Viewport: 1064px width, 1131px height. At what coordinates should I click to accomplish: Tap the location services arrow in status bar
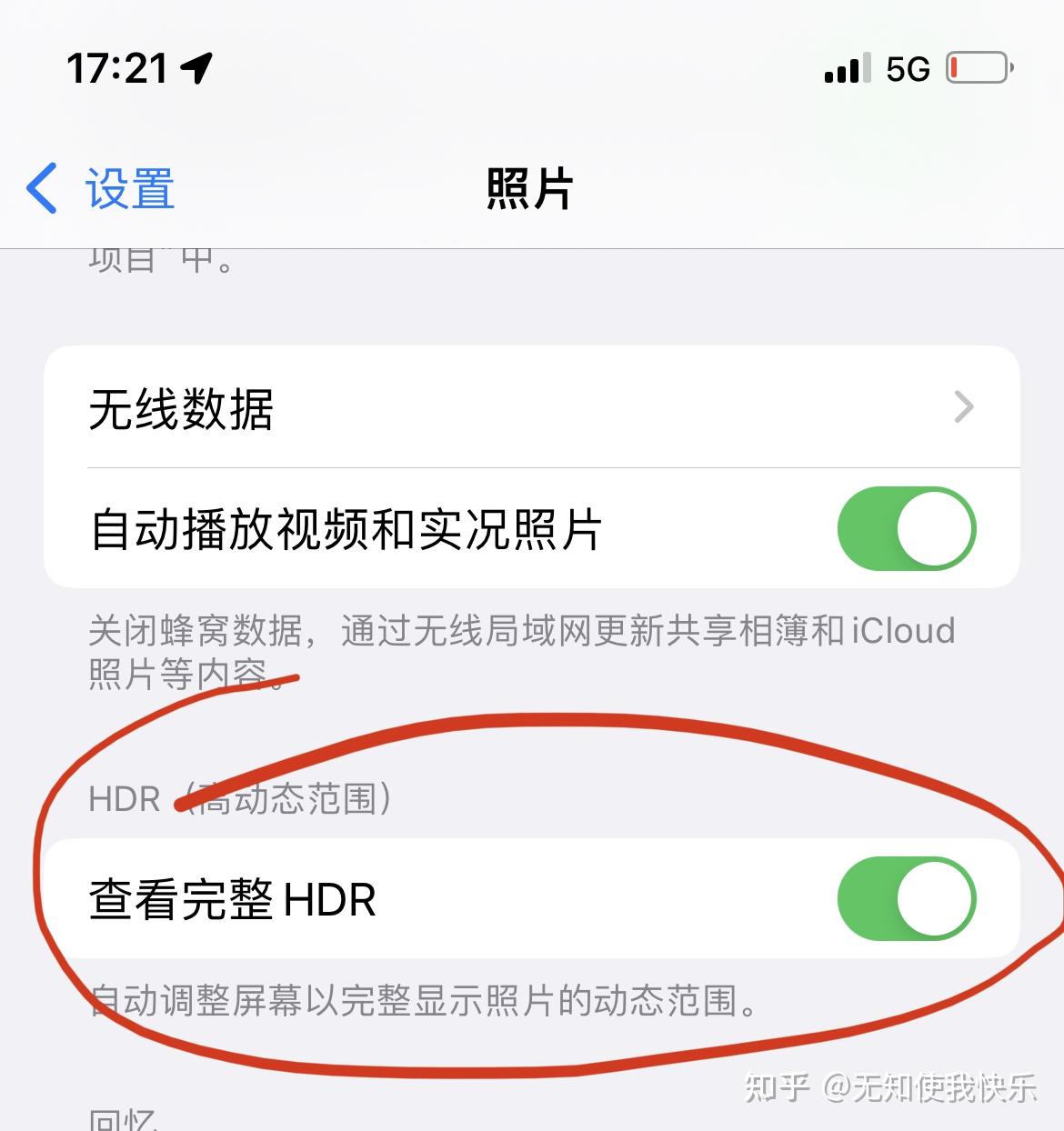coord(198,66)
